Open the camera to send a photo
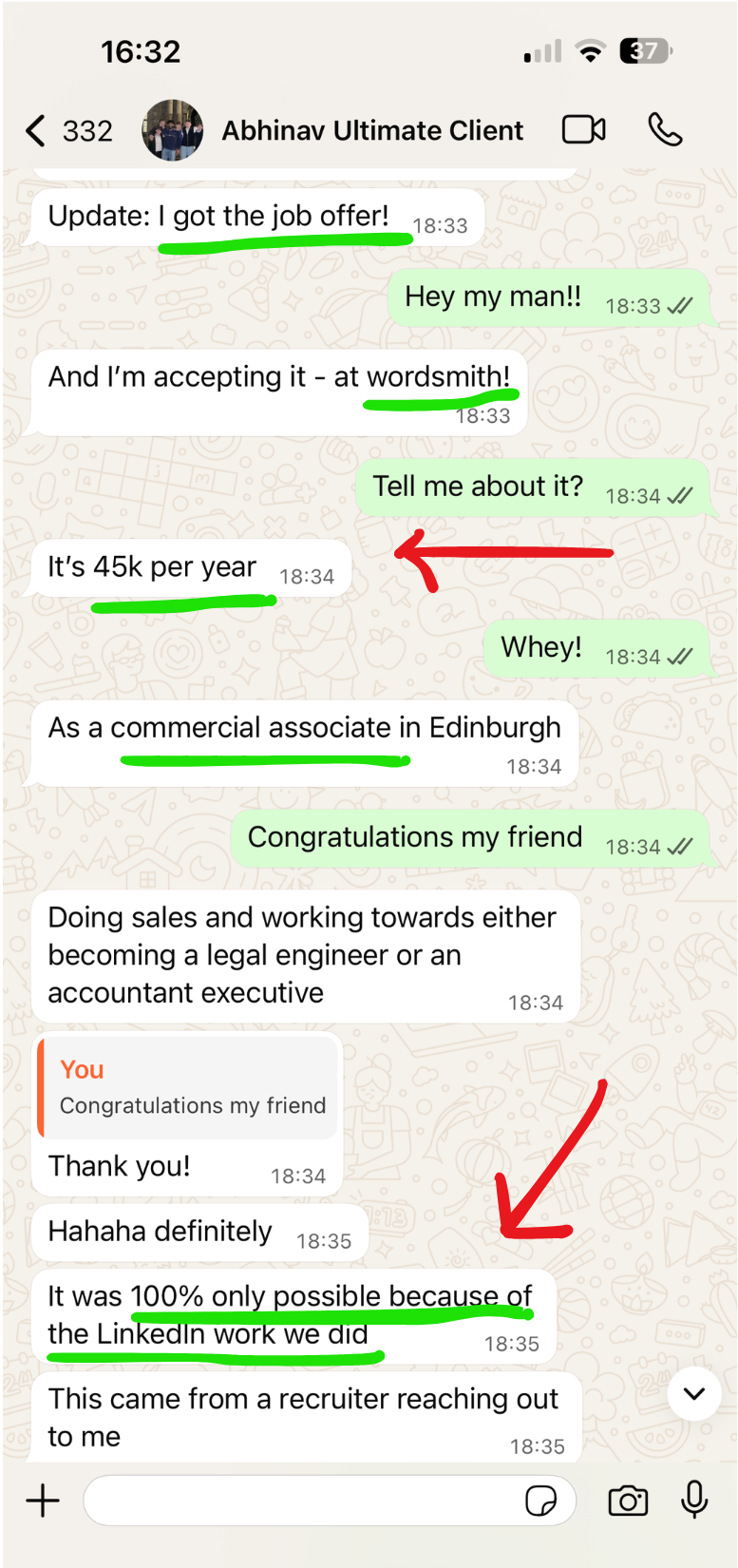The width and height of the screenshot is (738, 1568). click(x=627, y=1501)
